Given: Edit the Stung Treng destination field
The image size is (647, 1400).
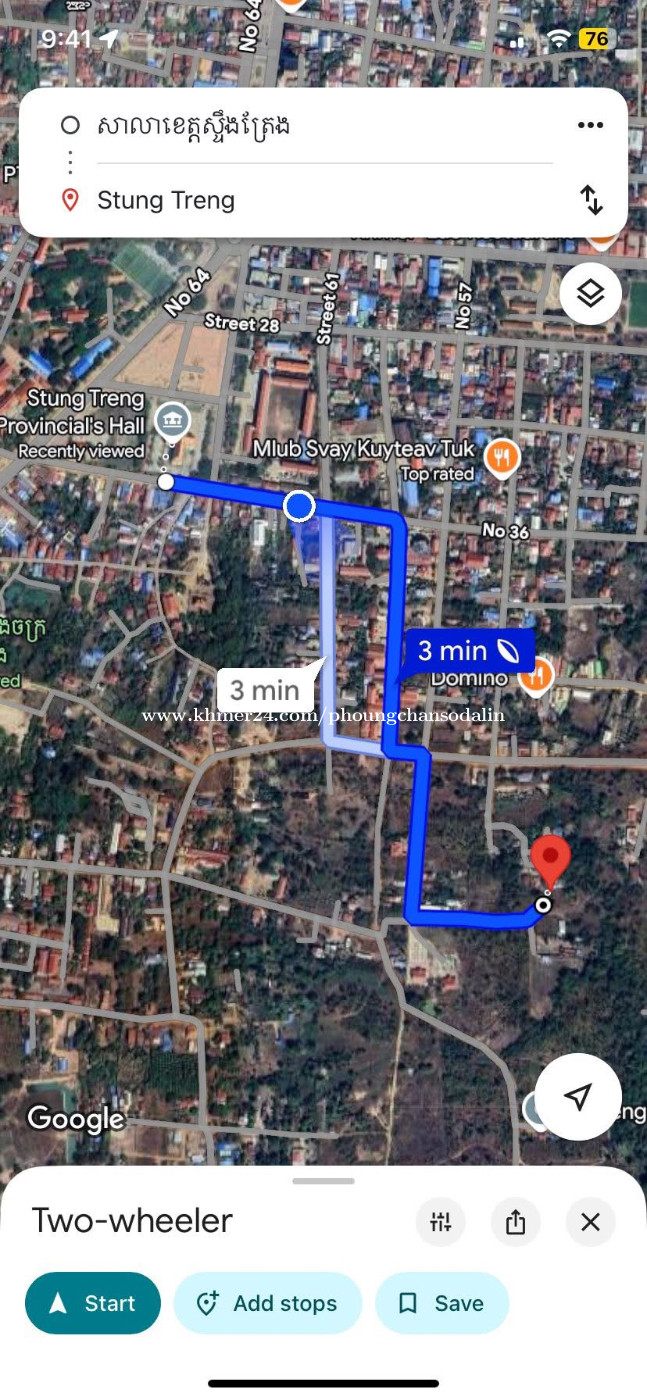Looking at the screenshot, I should click(325, 200).
